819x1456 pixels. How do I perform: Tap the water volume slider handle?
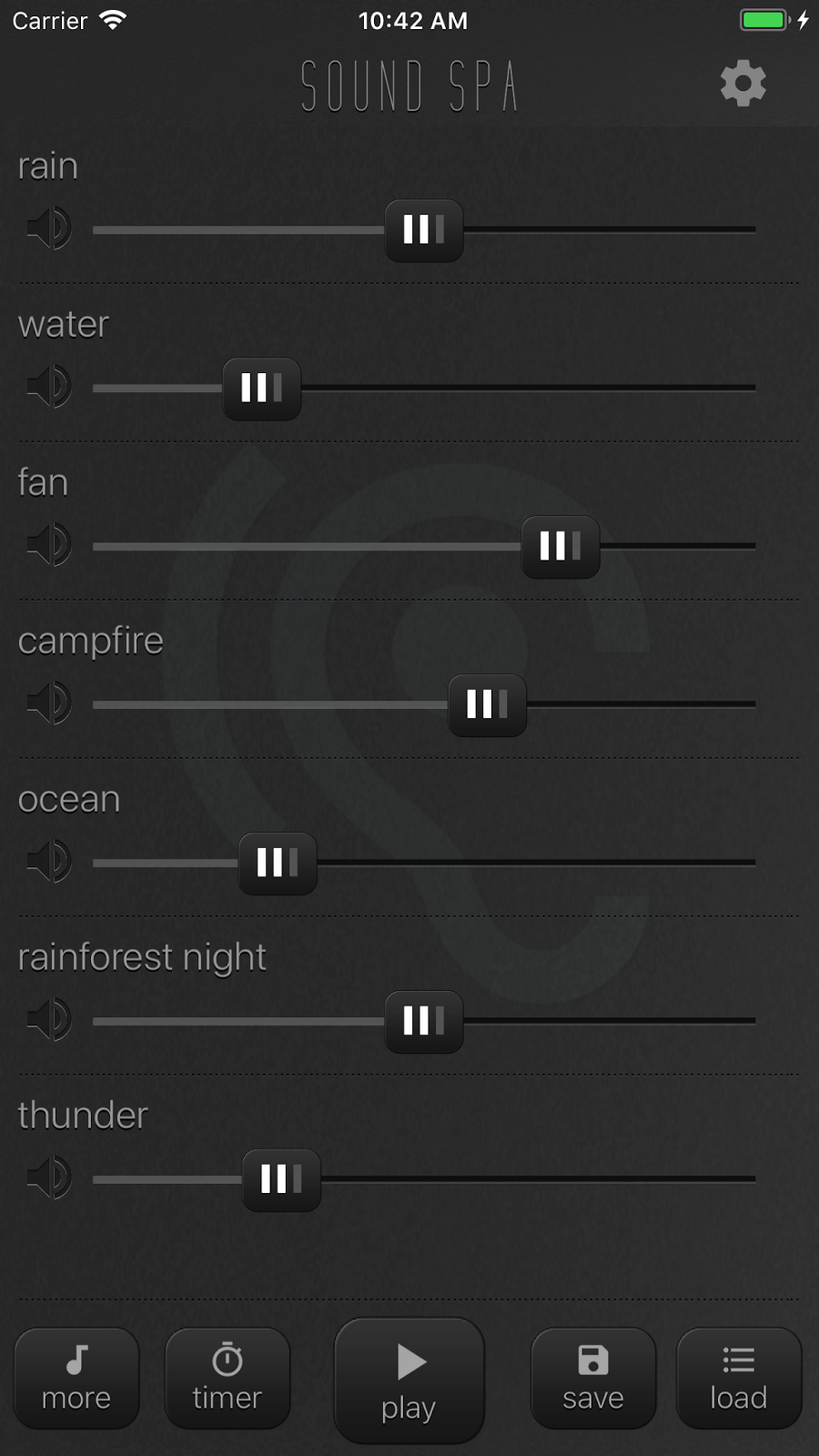tap(262, 389)
